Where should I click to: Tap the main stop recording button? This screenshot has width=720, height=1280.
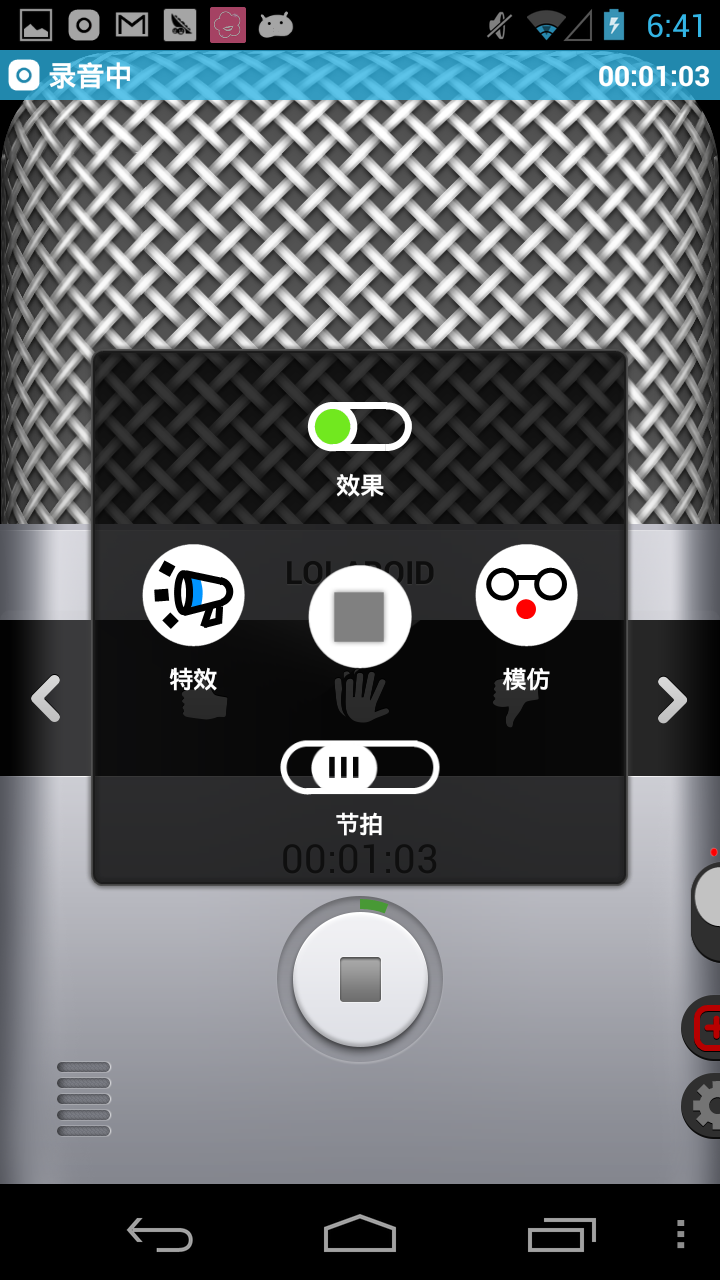(x=360, y=979)
